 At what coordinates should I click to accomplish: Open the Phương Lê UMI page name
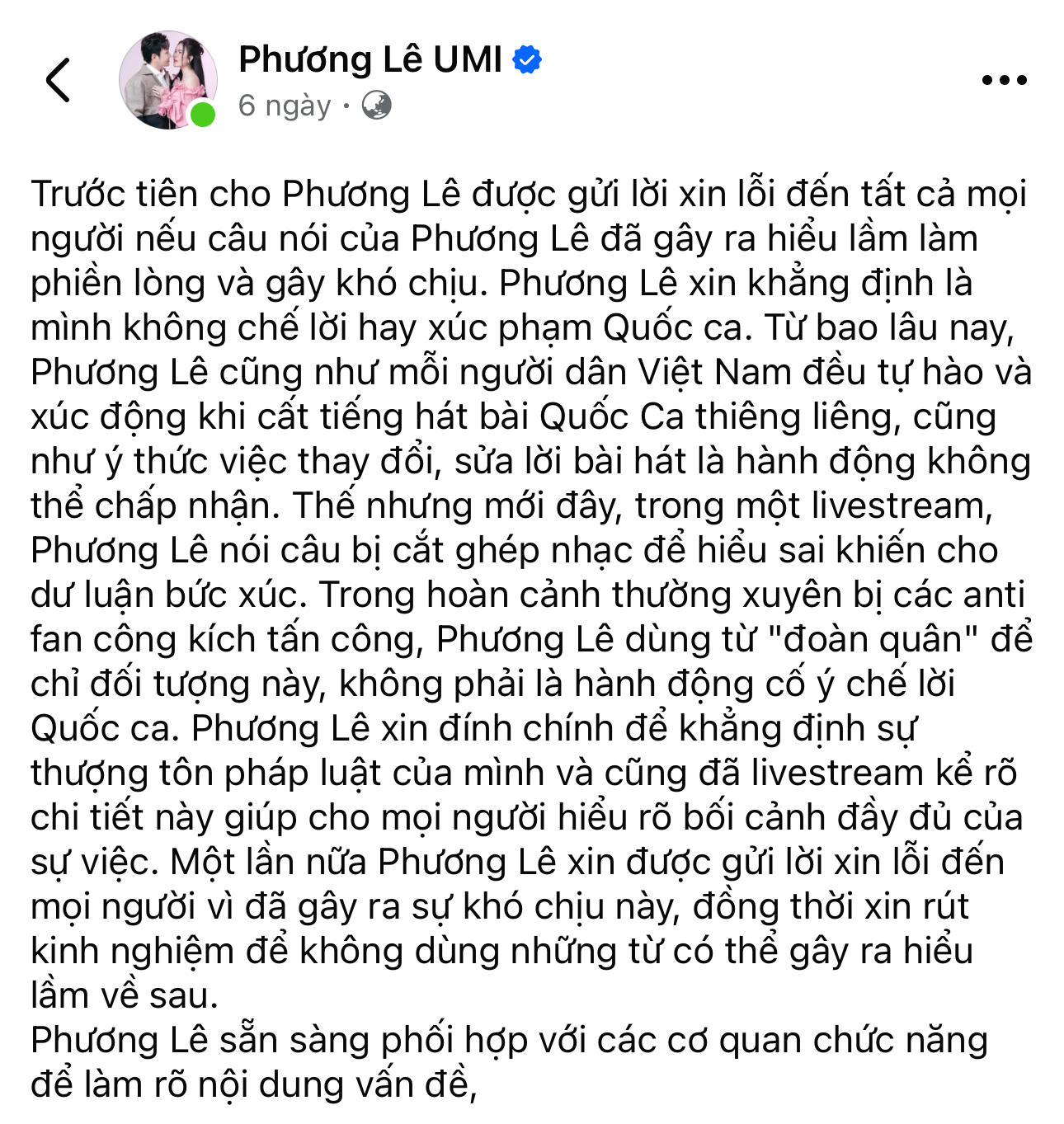click(370, 59)
